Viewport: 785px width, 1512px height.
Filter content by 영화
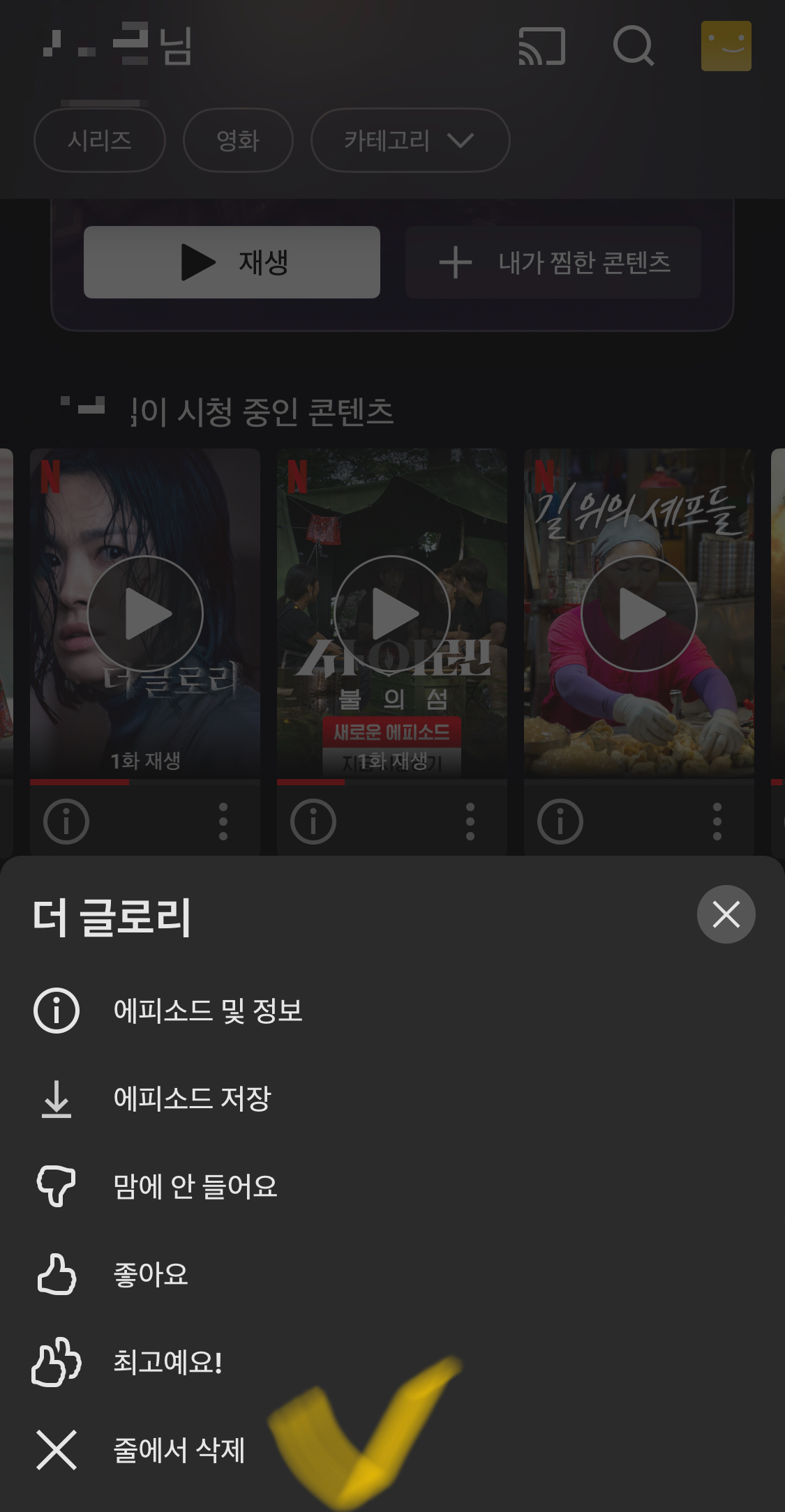tap(238, 141)
